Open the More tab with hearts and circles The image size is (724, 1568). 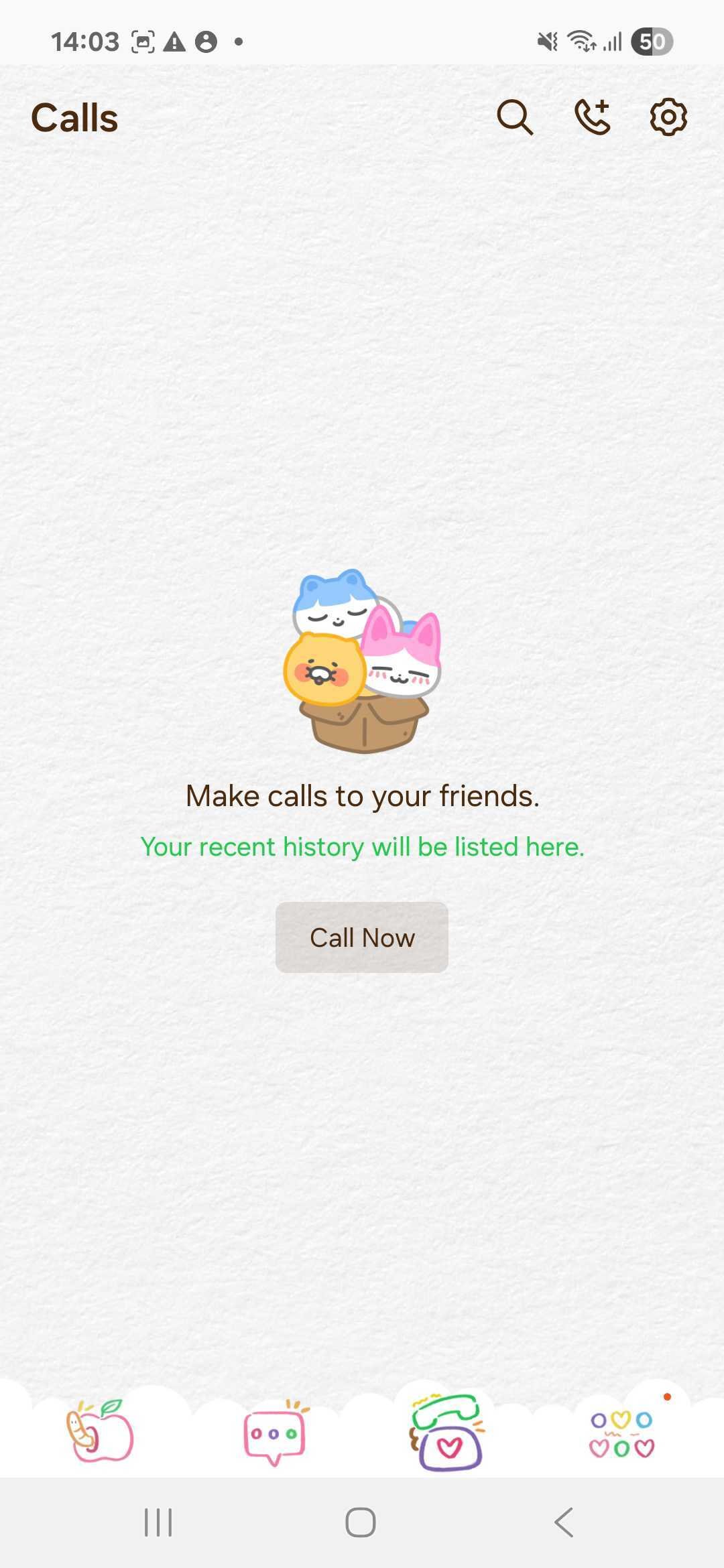pos(621,1434)
